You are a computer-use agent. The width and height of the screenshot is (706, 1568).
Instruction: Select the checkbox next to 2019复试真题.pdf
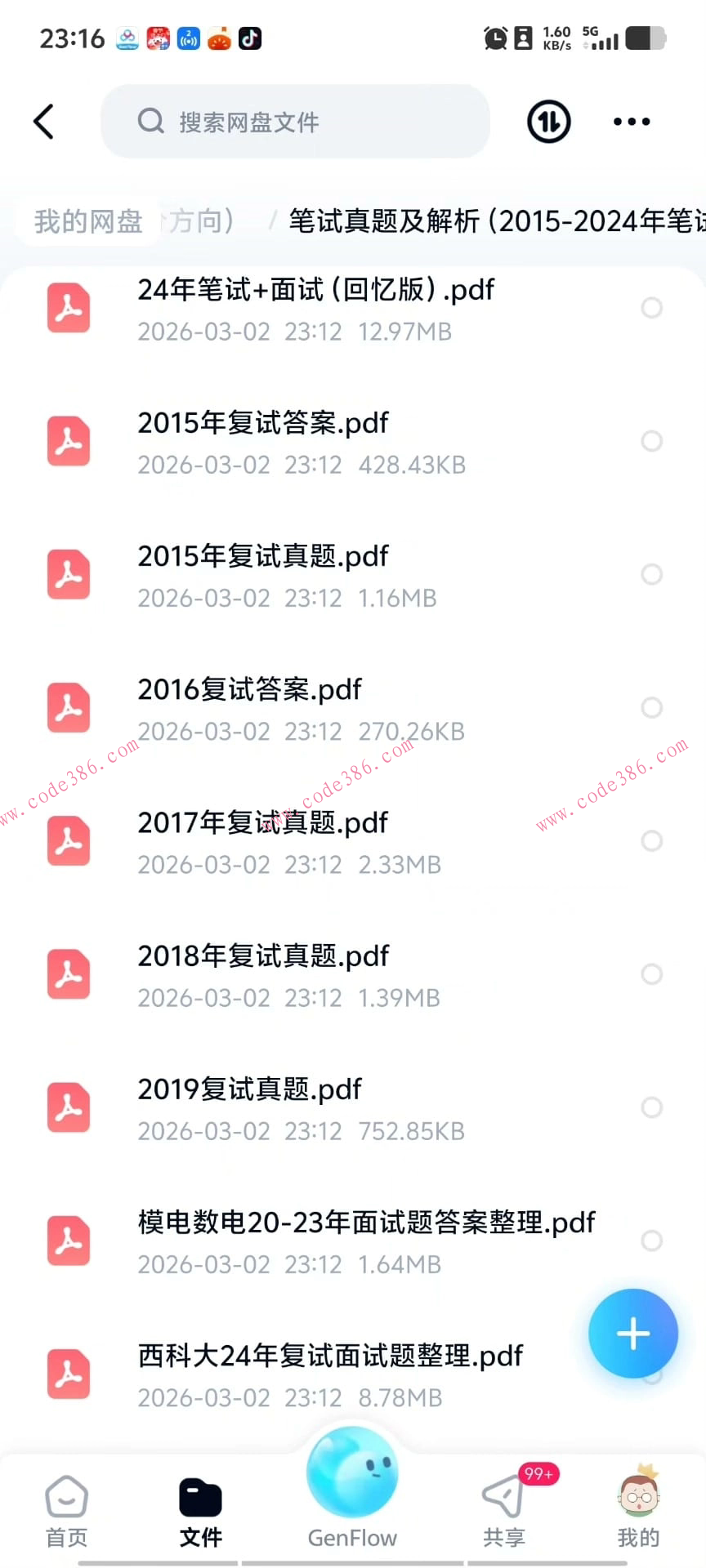[651, 1107]
